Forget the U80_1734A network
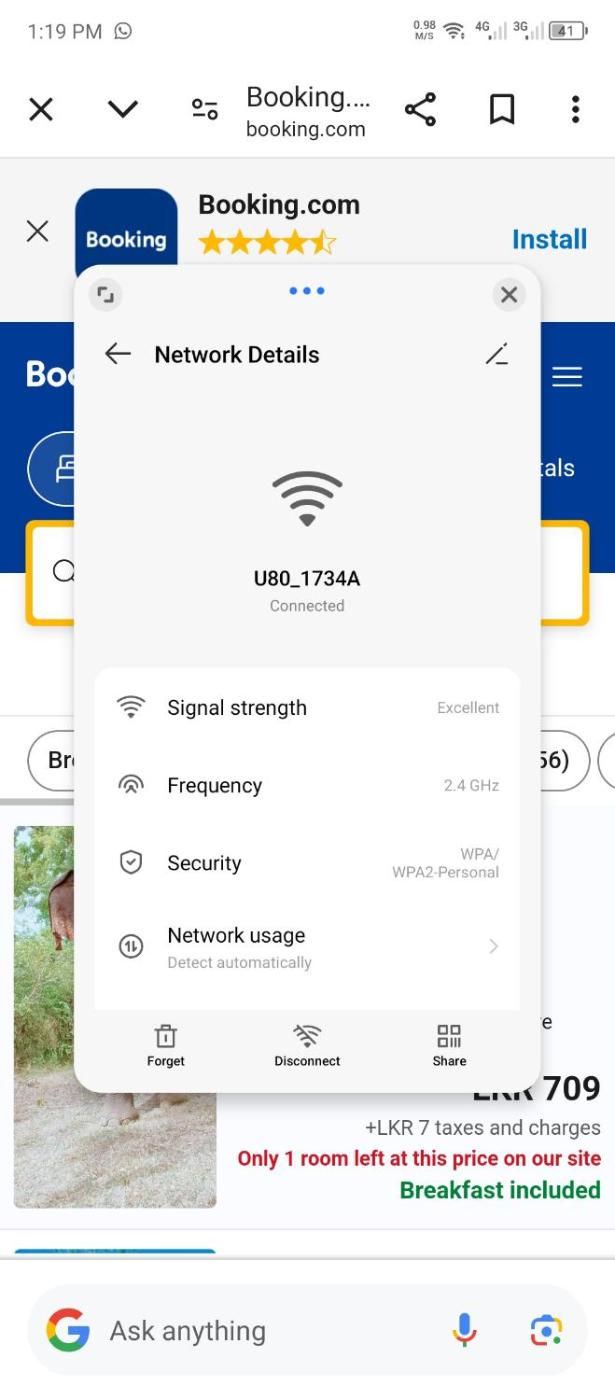Viewport: 615px width, 1400px height. 166,1046
